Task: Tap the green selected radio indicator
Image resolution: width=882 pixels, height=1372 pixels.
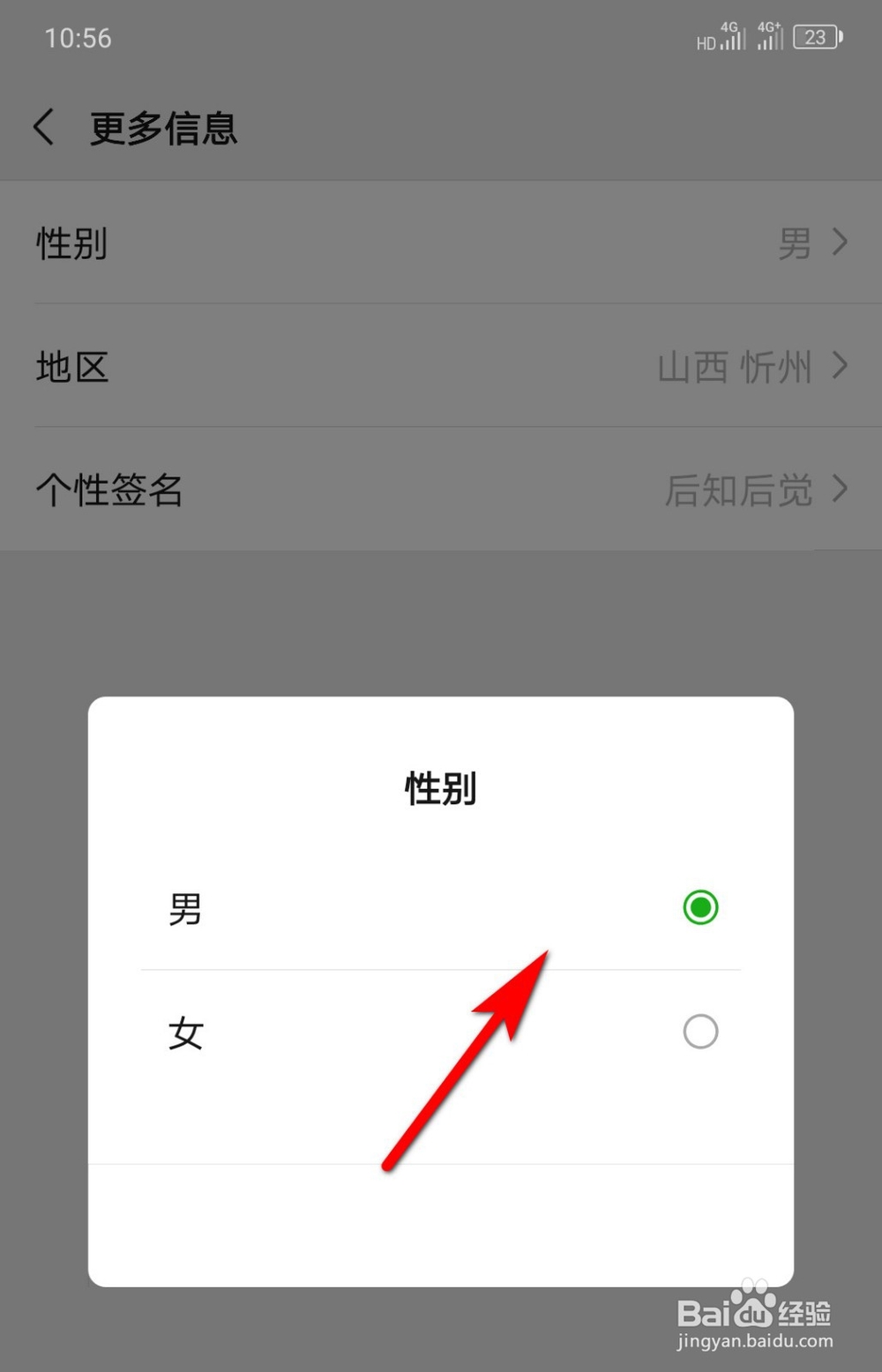Action: tap(699, 906)
